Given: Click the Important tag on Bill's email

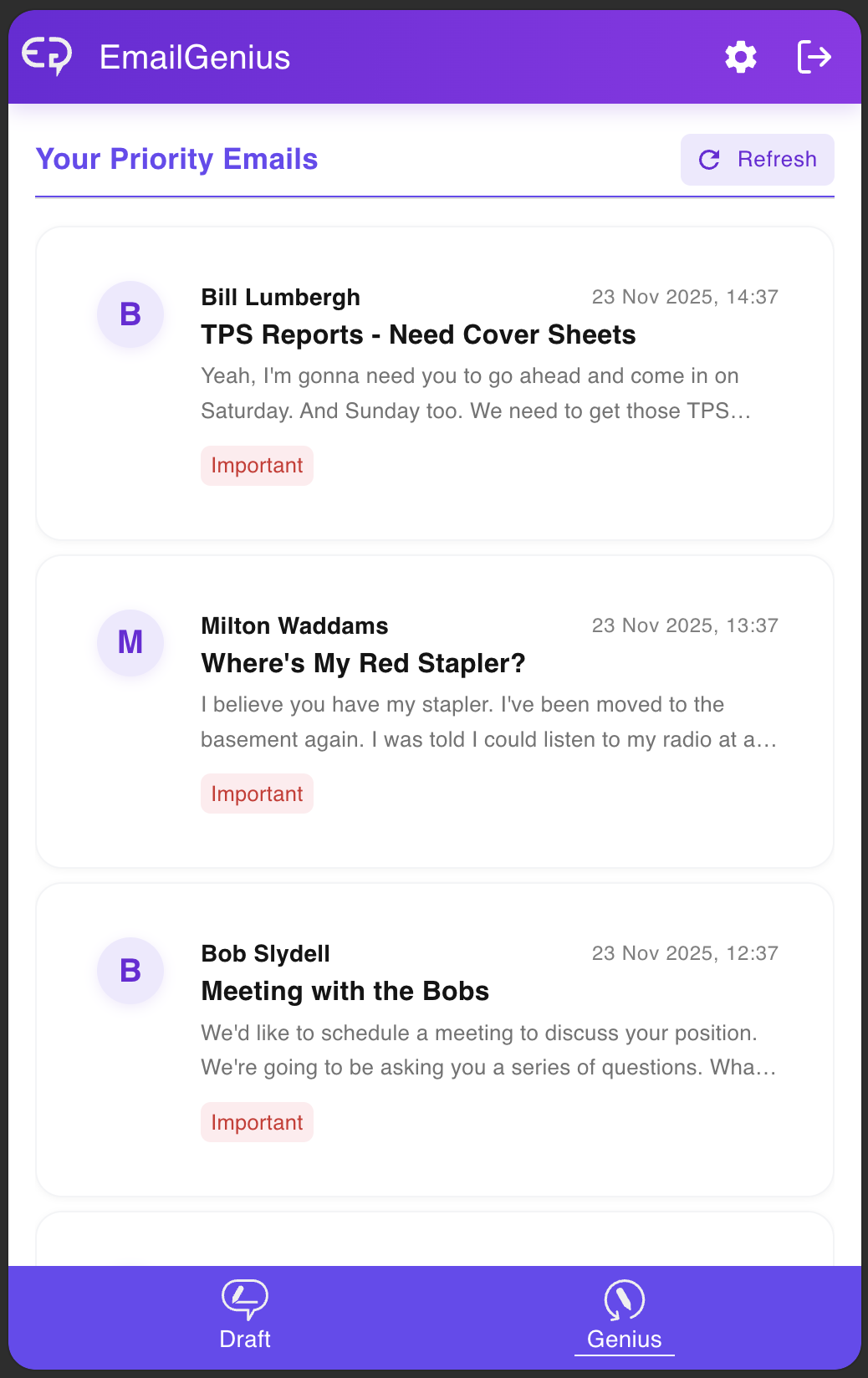Looking at the screenshot, I should click(x=257, y=465).
